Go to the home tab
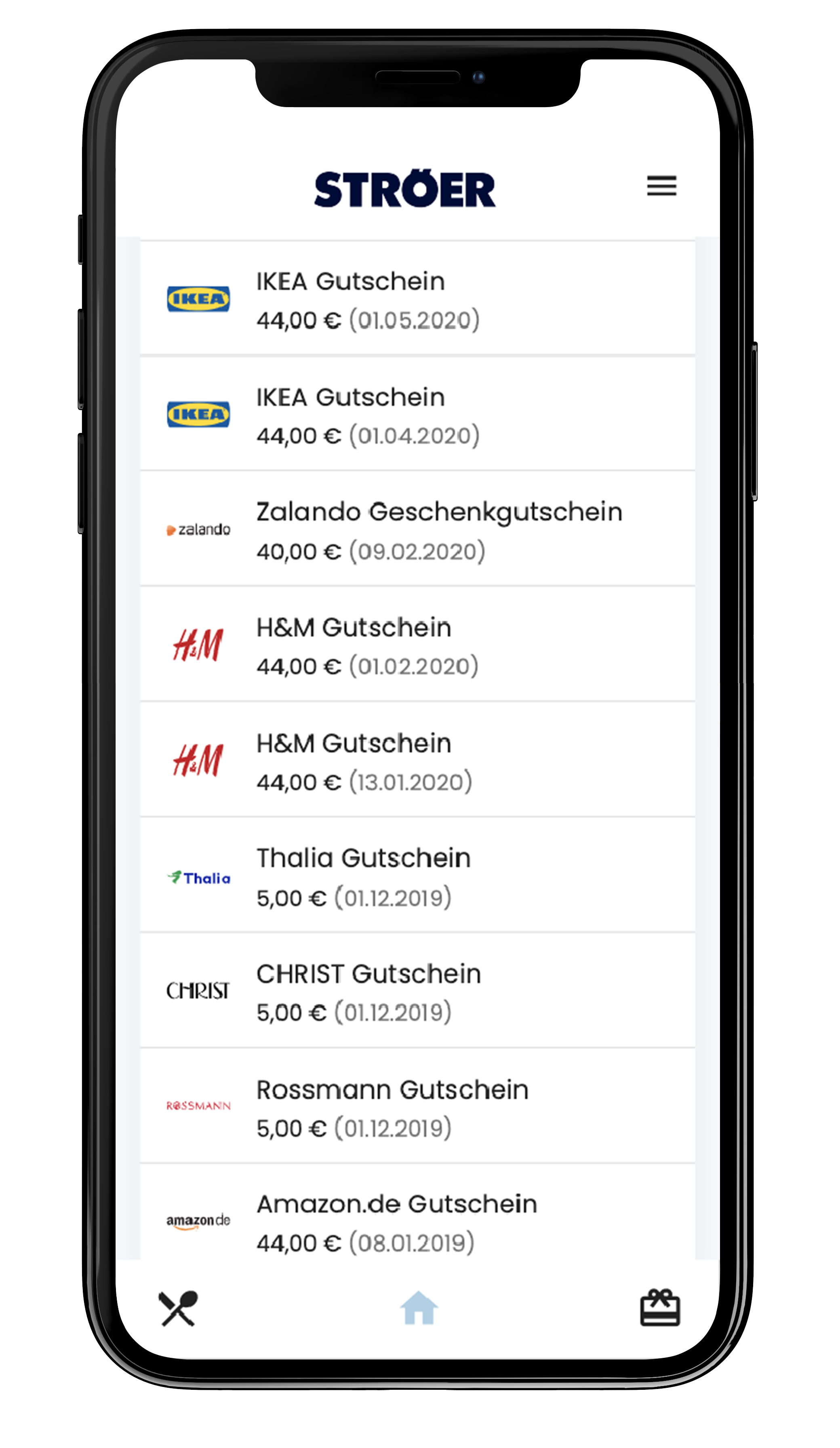 point(419,1309)
